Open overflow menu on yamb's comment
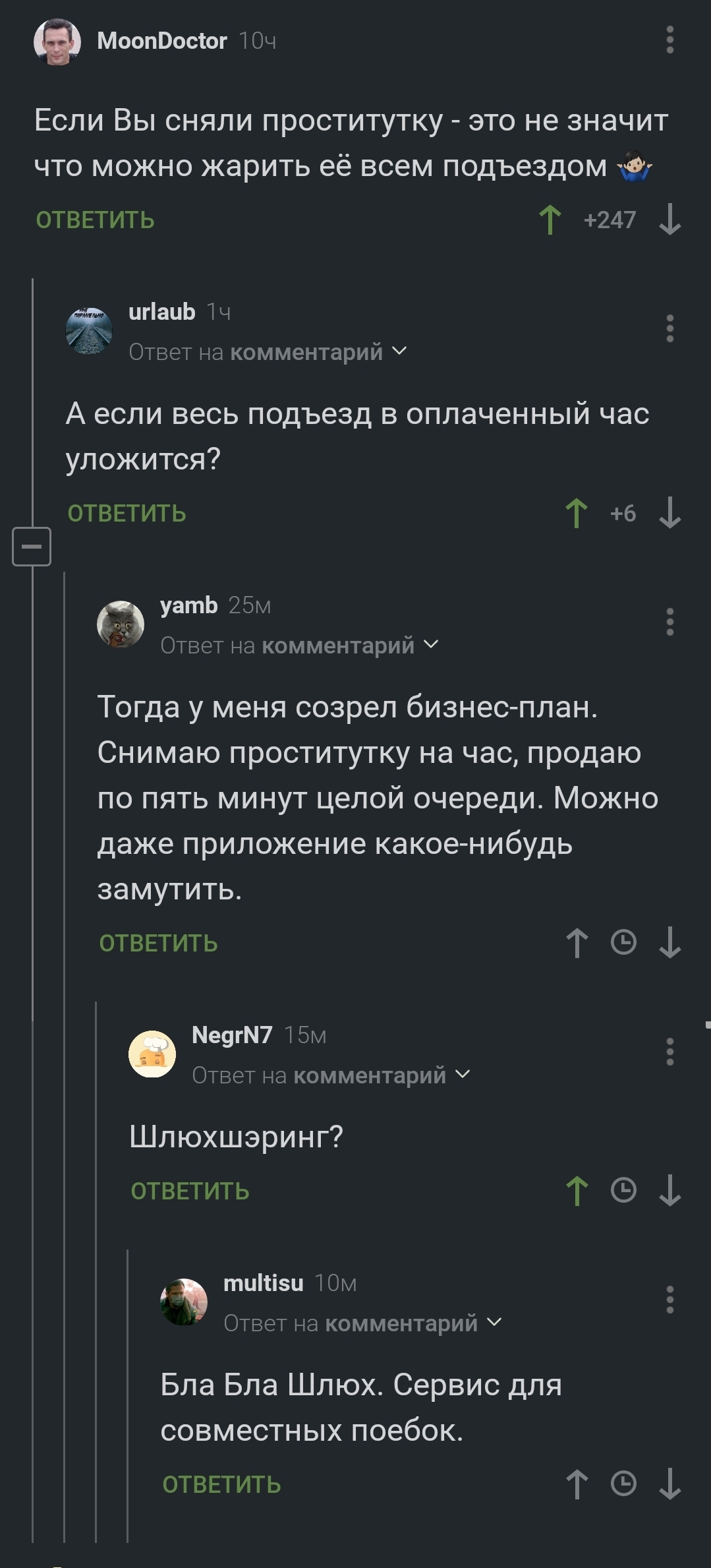The height and width of the screenshot is (1568, 711). [x=669, y=622]
